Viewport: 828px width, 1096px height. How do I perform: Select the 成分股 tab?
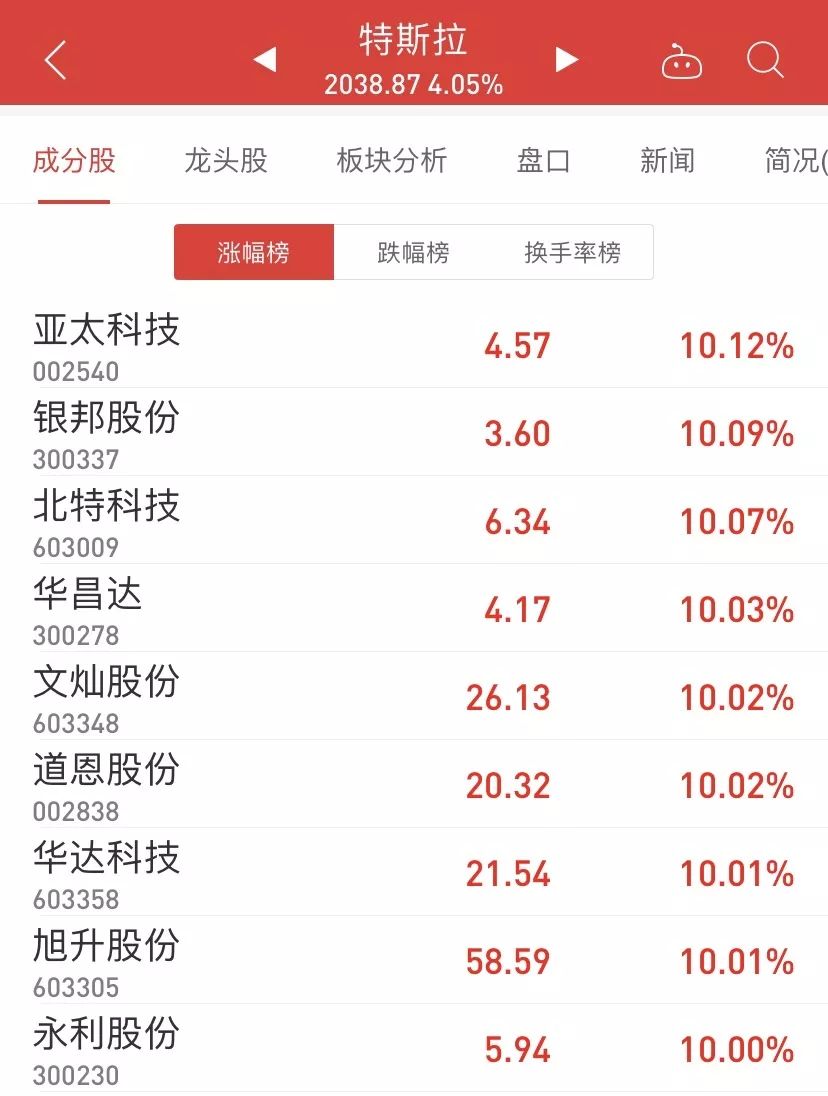74,160
